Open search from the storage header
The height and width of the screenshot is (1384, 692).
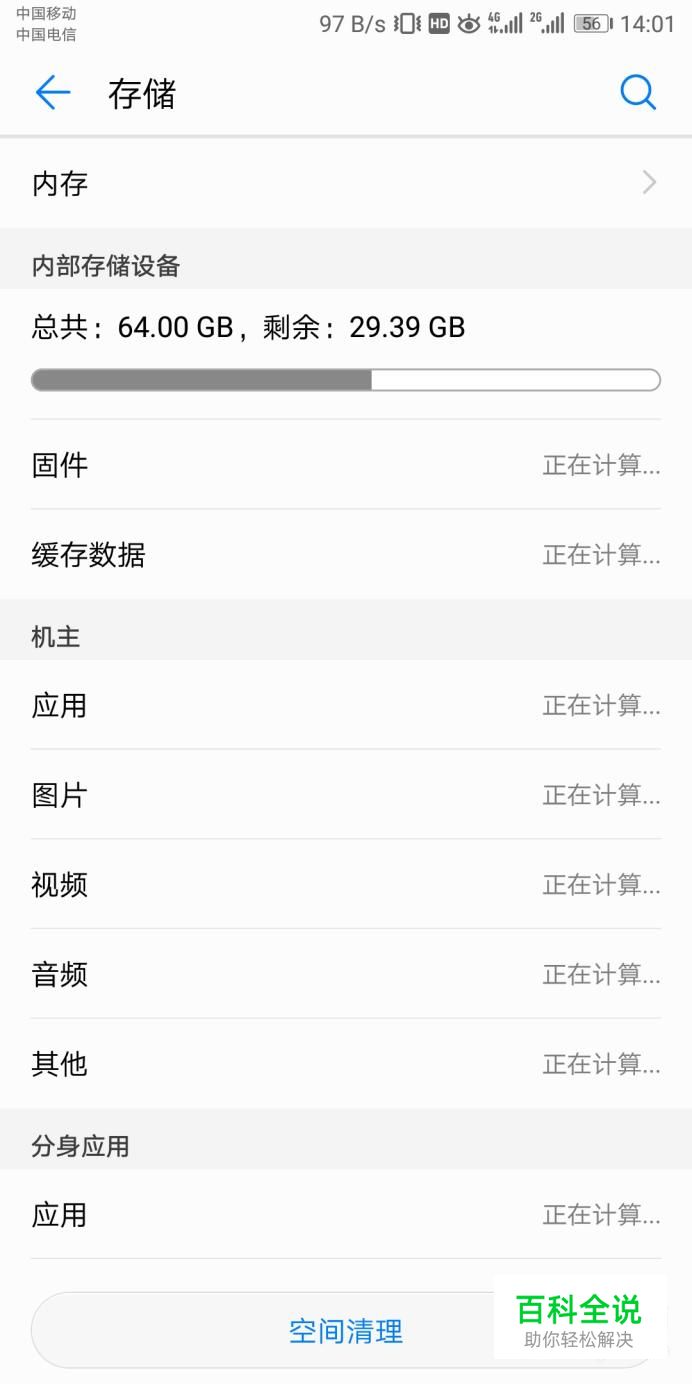coord(637,93)
